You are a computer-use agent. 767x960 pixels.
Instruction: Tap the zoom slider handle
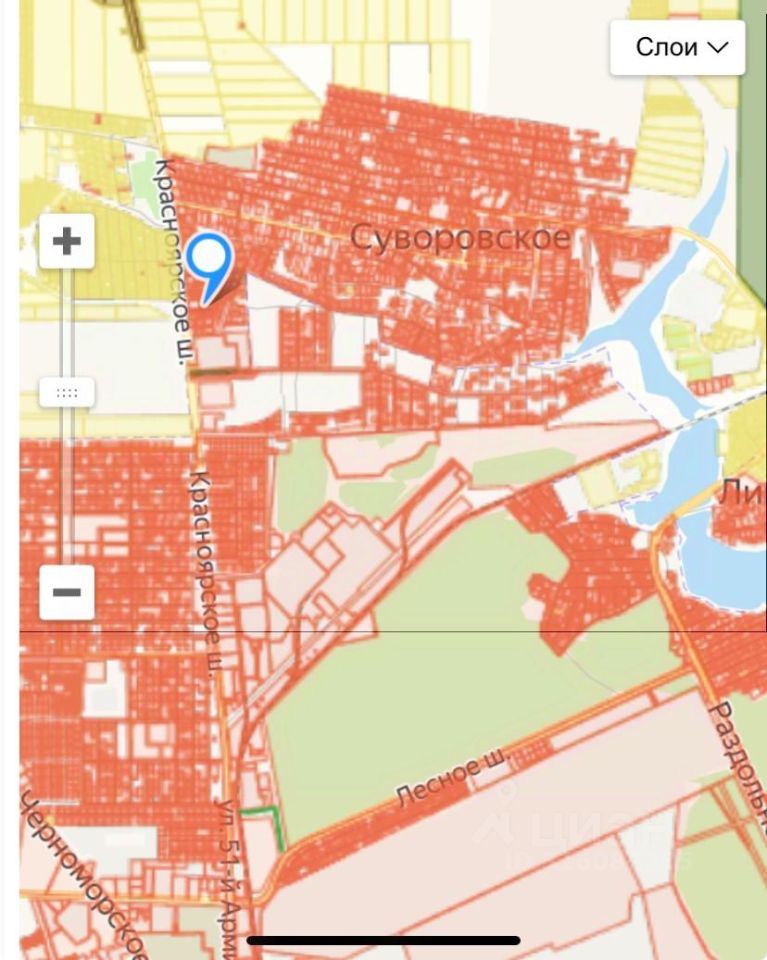67,393
